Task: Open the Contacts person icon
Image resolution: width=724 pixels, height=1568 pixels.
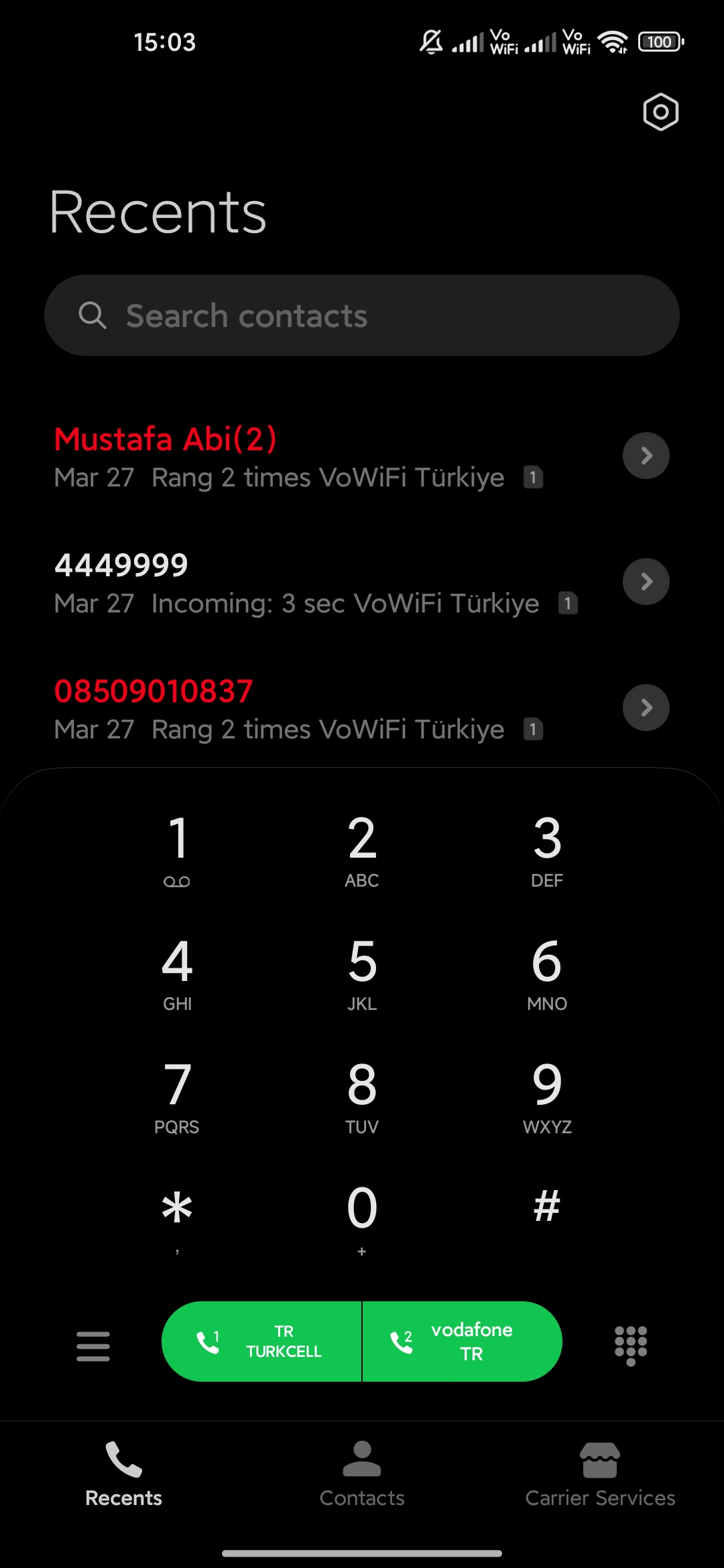Action: [362, 1461]
